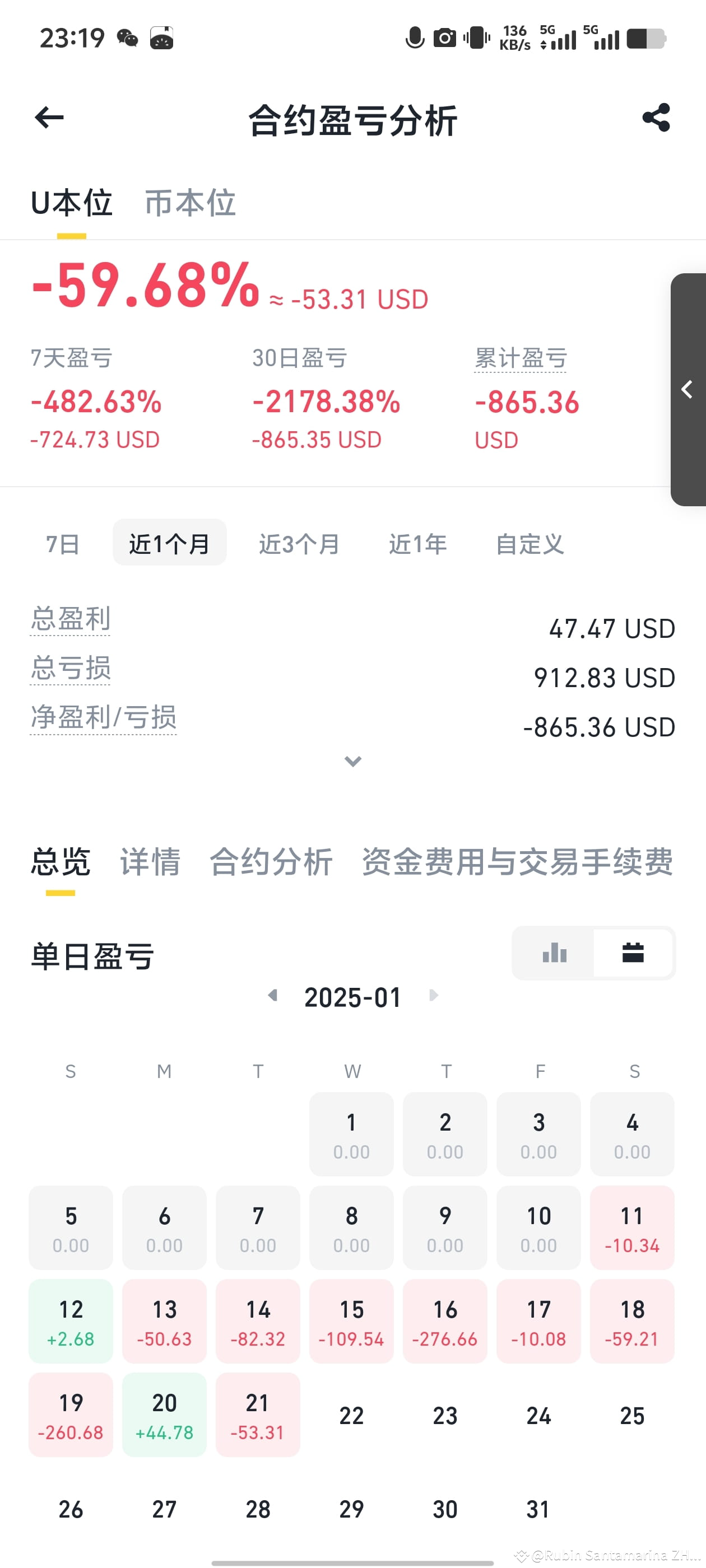The image size is (706, 1568).
Task: Open 总盈利 tooltip explanation
Action: [71, 619]
